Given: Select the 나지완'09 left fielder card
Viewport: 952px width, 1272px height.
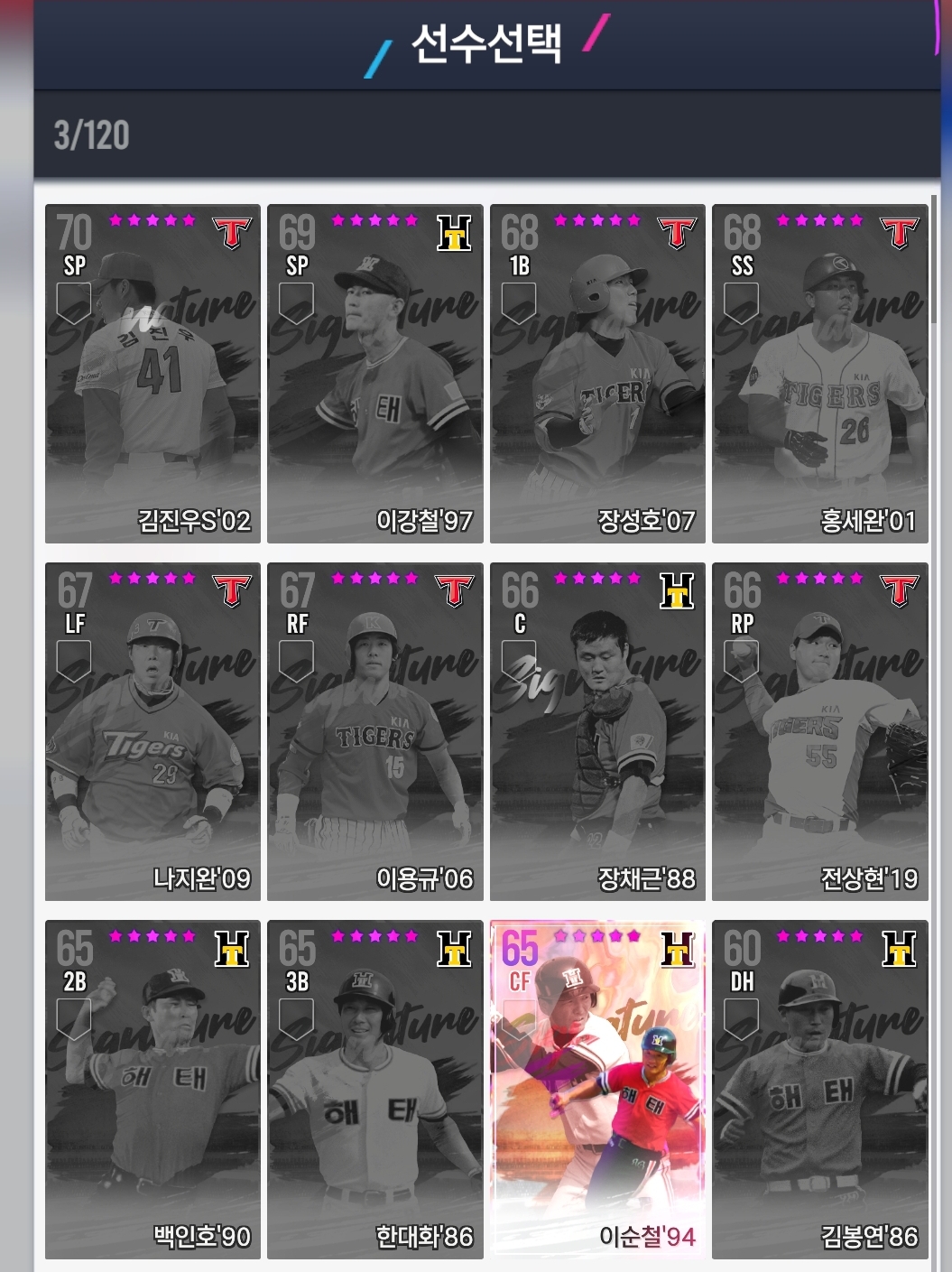Looking at the screenshot, I should point(153,731).
